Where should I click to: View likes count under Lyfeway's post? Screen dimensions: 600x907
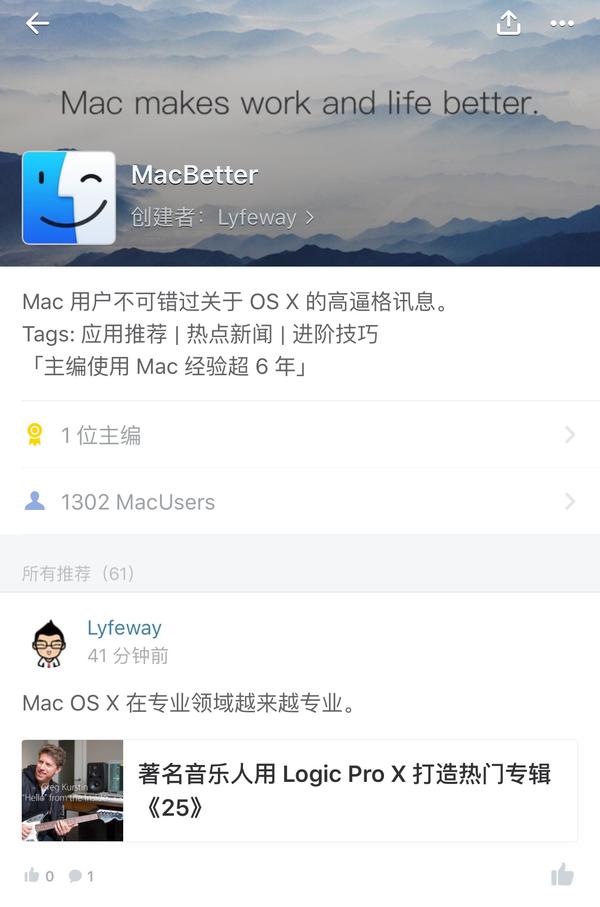[x=39, y=876]
